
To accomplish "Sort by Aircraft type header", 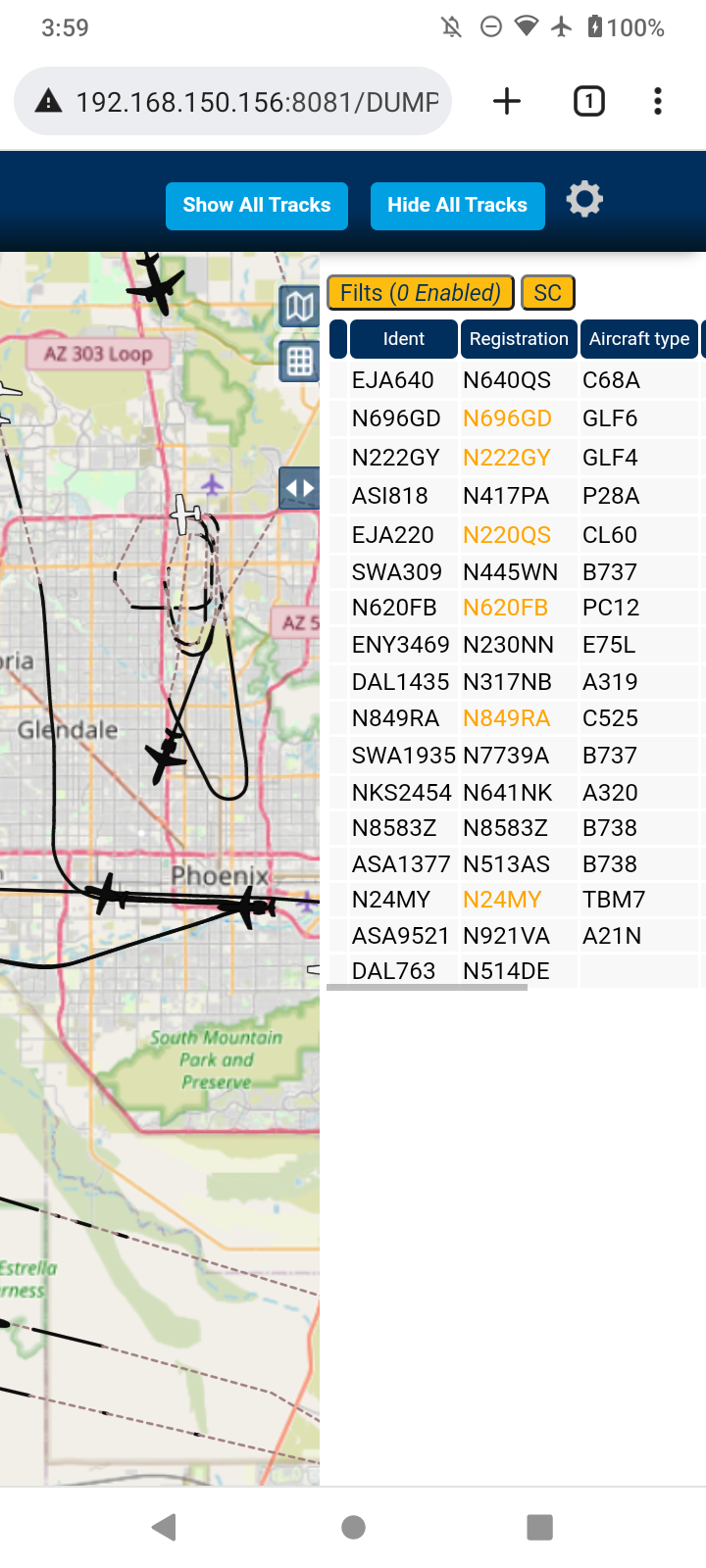I will (x=639, y=339).
